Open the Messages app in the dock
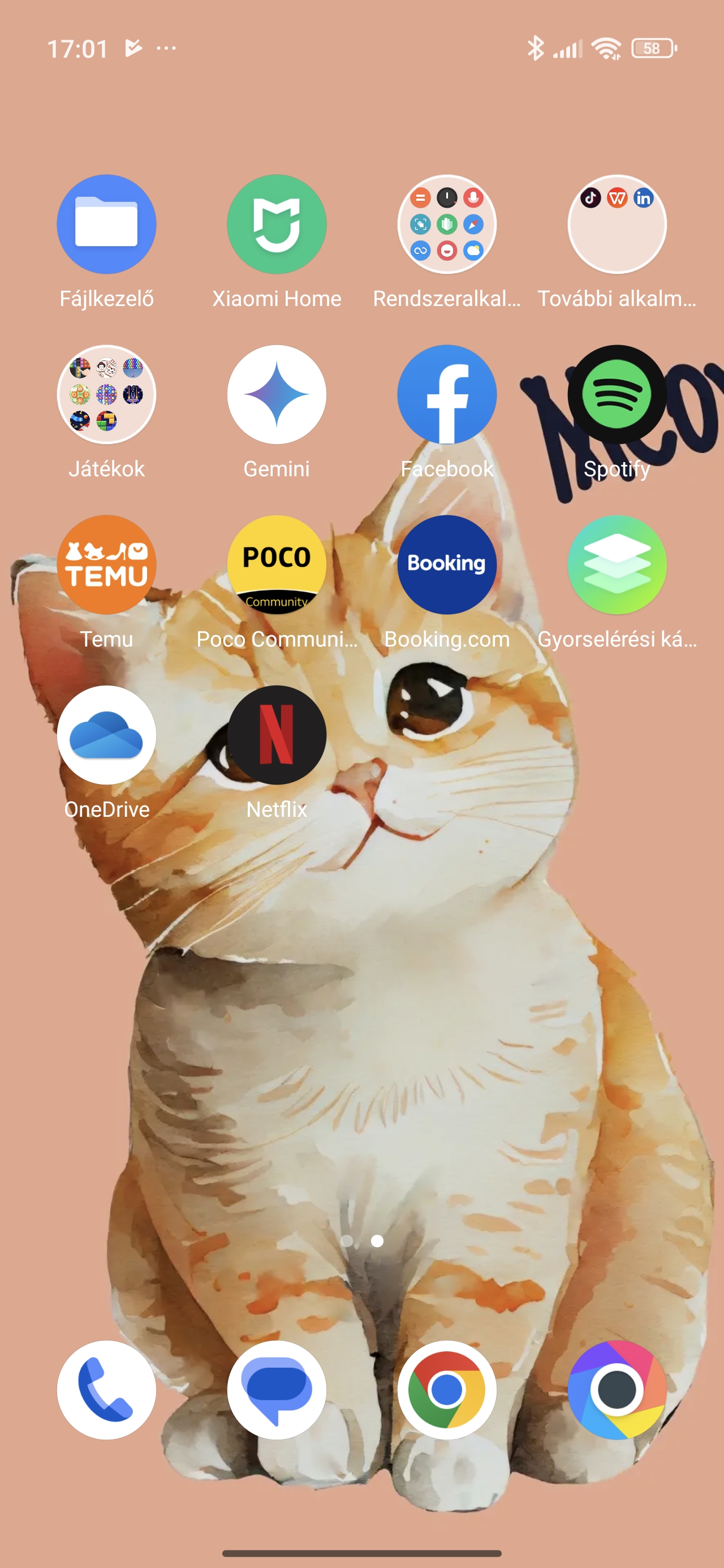This screenshot has height=1568, width=724. pos(277,1390)
